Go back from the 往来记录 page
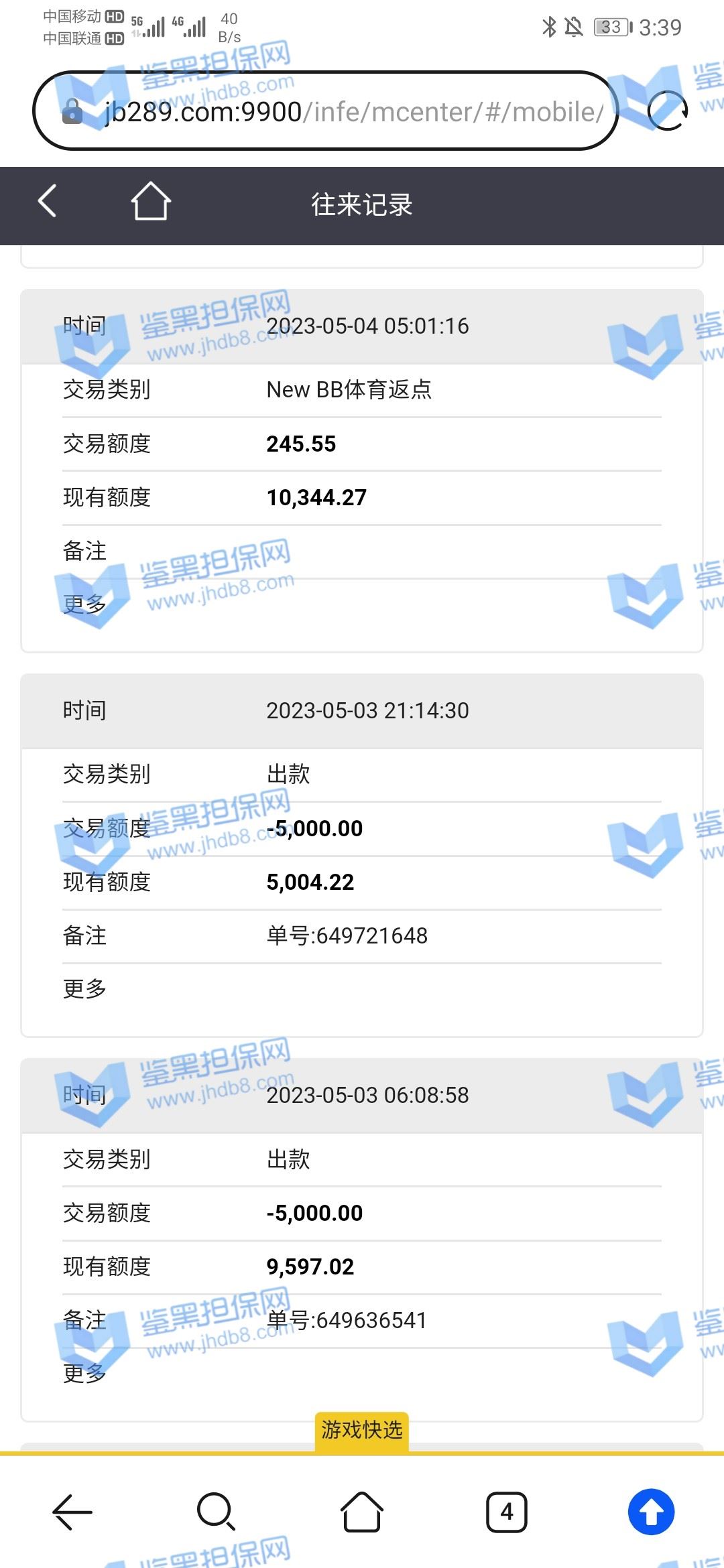Viewport: 724px width, 1568px height. pyautogui.click(x=47, y=201)
